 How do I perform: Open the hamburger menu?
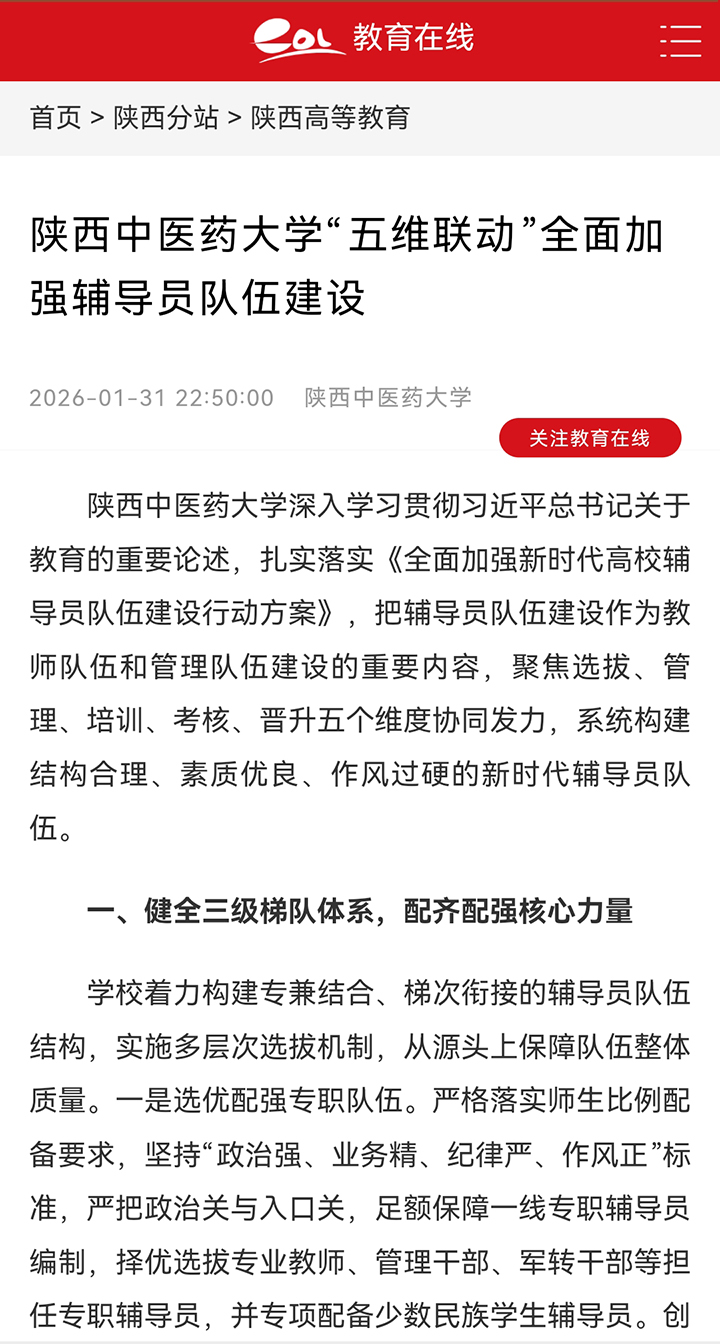click(680, 40)
